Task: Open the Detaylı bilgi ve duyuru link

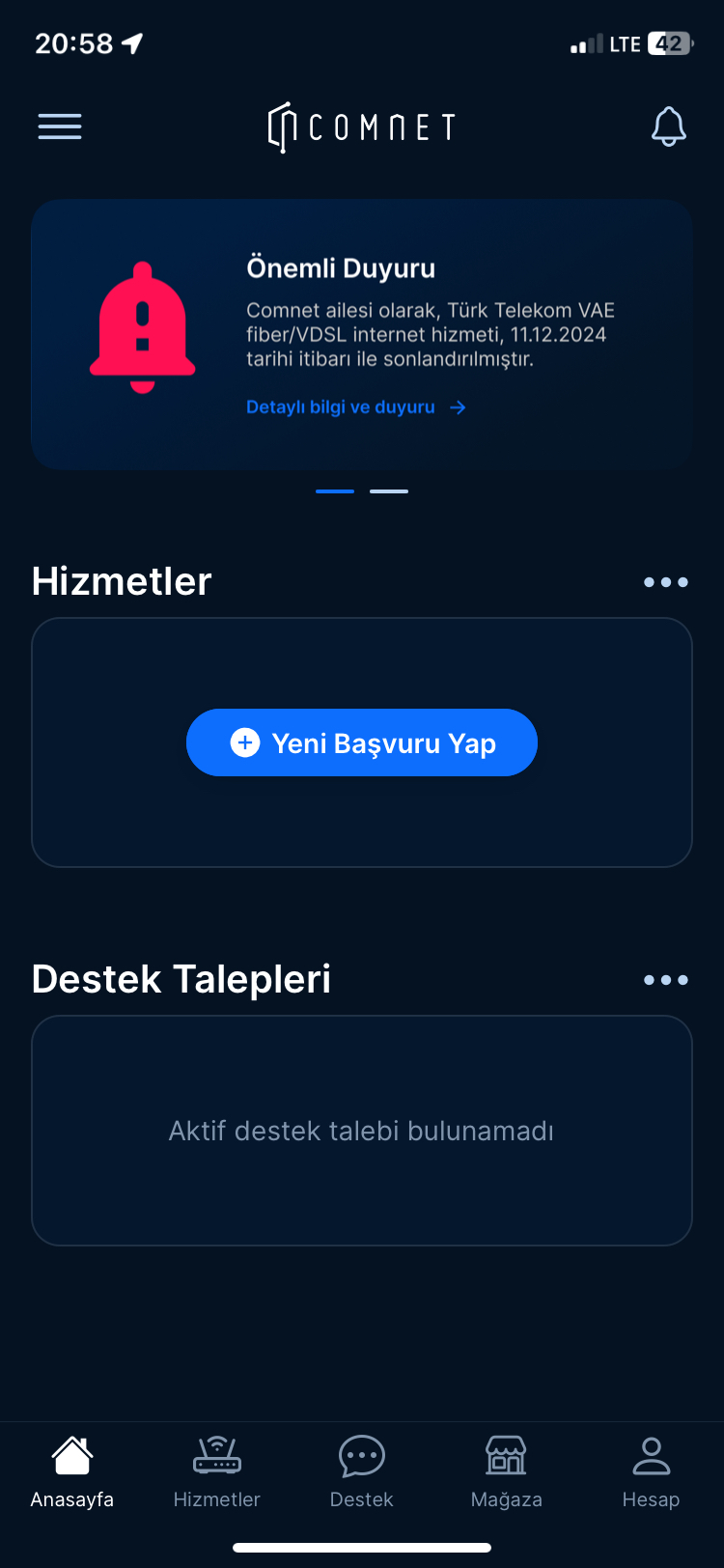Action: (x=355, y=407)
